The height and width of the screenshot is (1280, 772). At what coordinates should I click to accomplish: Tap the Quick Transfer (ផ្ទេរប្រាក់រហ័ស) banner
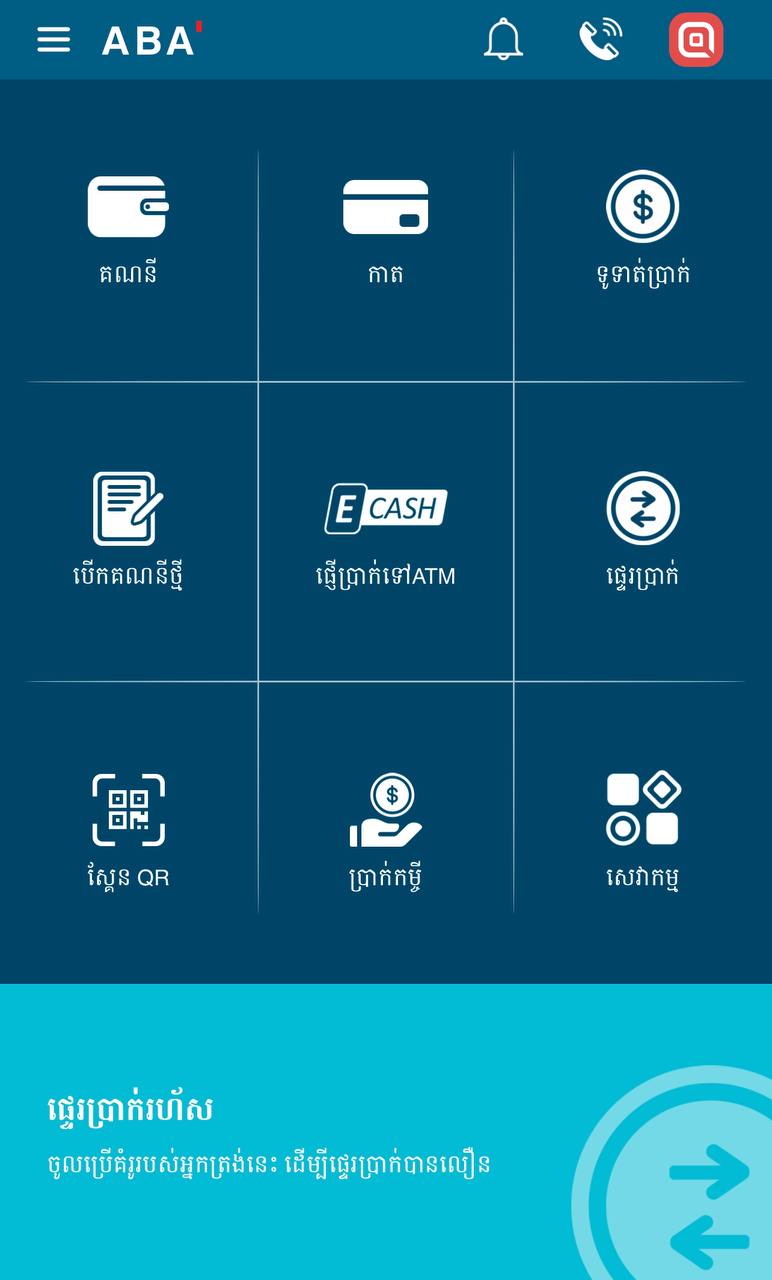point(386,1132)
